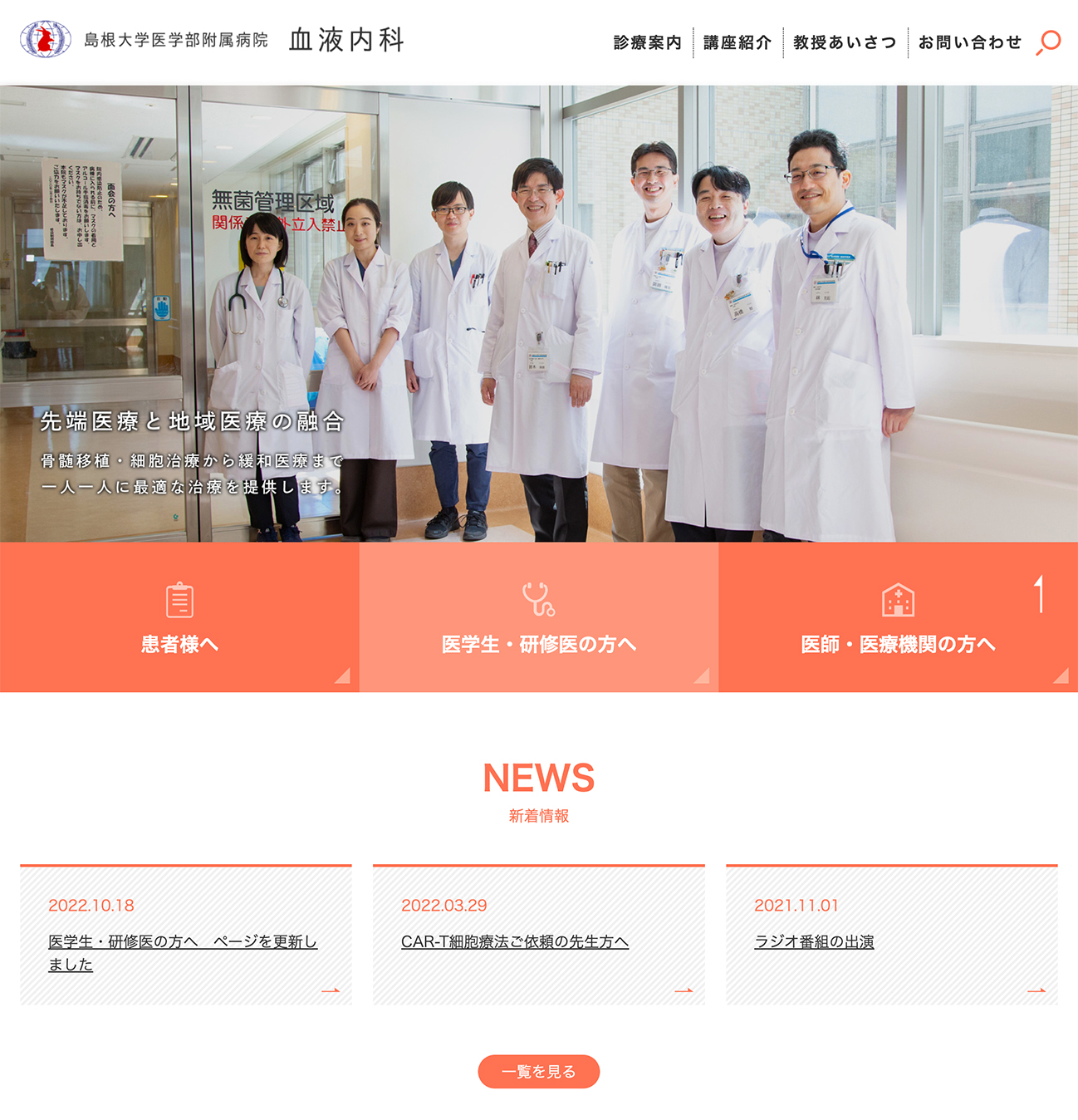Go to 講座紹介 page

[737, 42]
